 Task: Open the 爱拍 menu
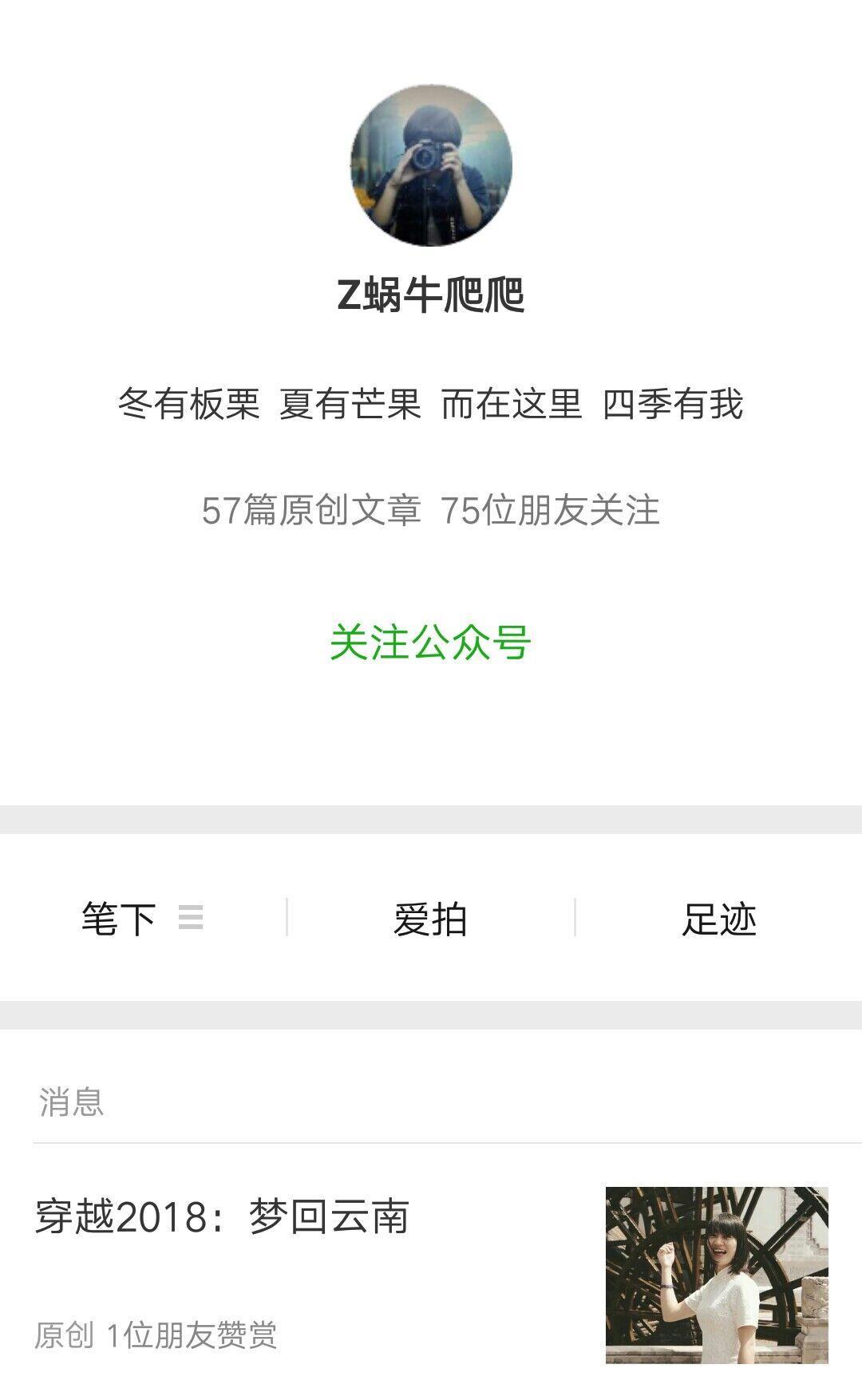(430, 919)
